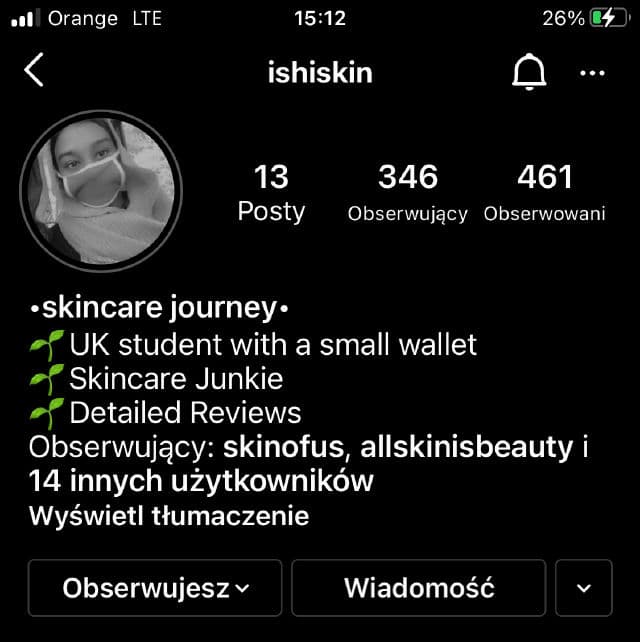Viewport: 640px width, 642px height.
Task: Open the notifications bell for ishiskin
Action: (x=529, y=72)
